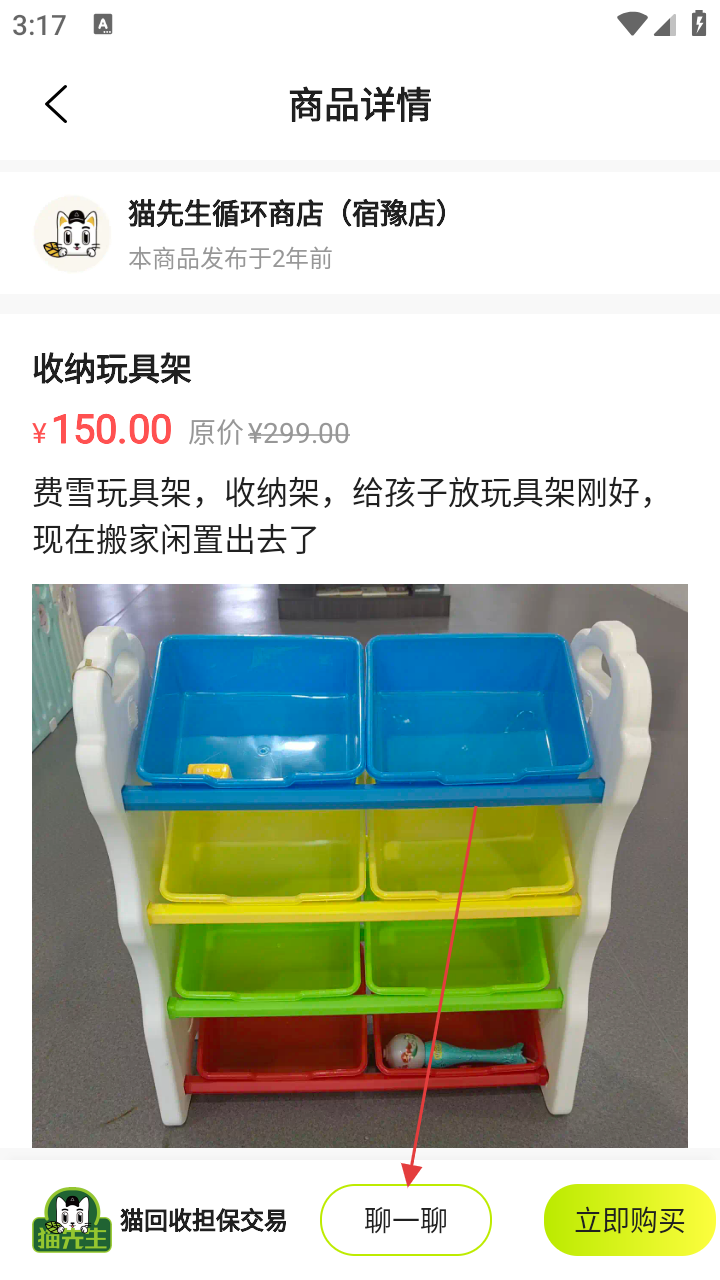Tap 聊一聊 to chat with seller
720x1280 pixels.
point(406,1220)
